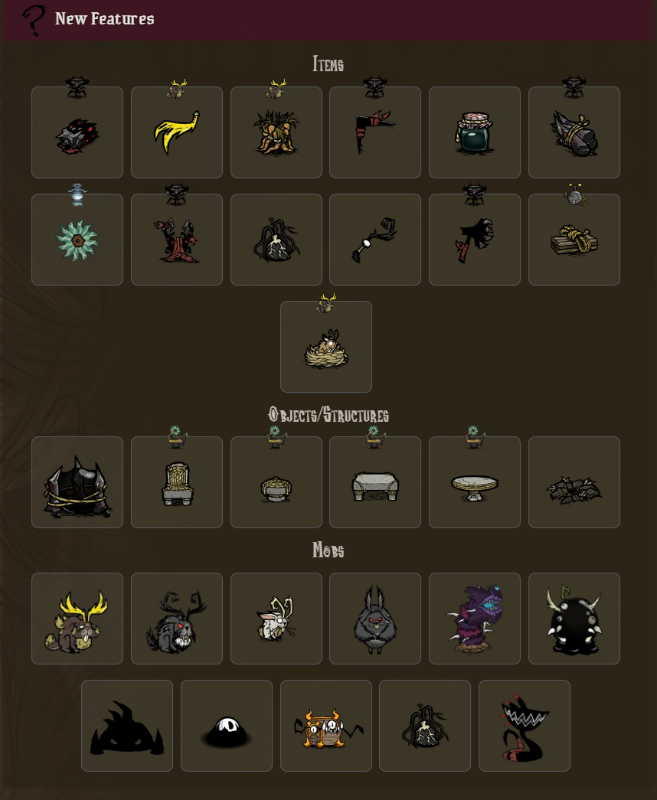Select the grinning shadow cat mob
Screen dimensions: 657x800
(524, 726)
